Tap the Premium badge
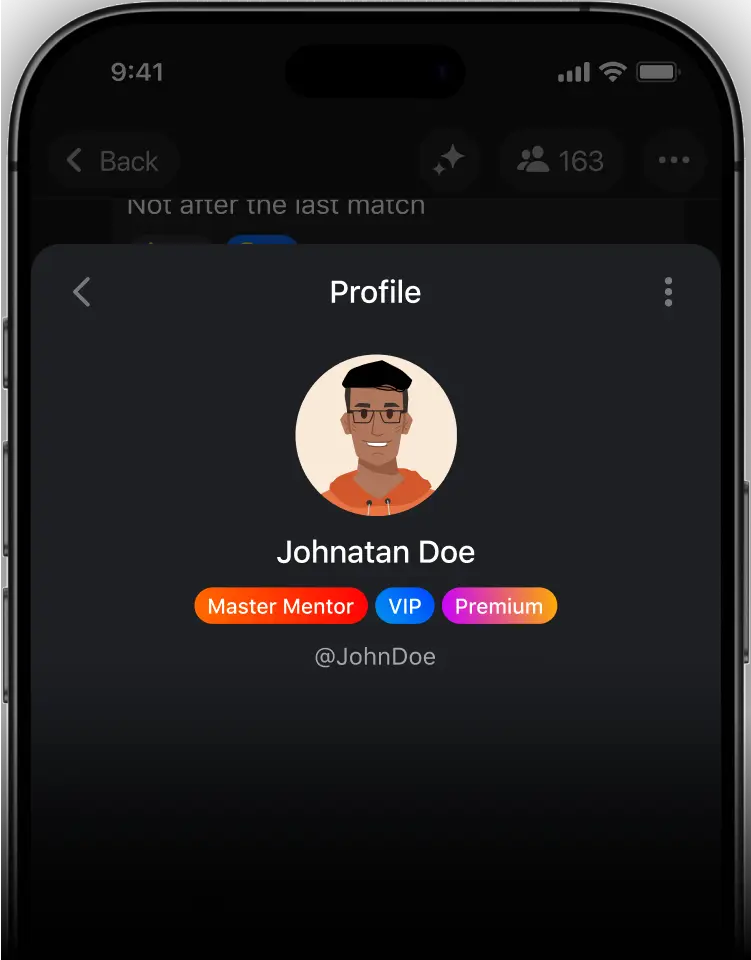751x960 pixels. (x=499, y=606)
